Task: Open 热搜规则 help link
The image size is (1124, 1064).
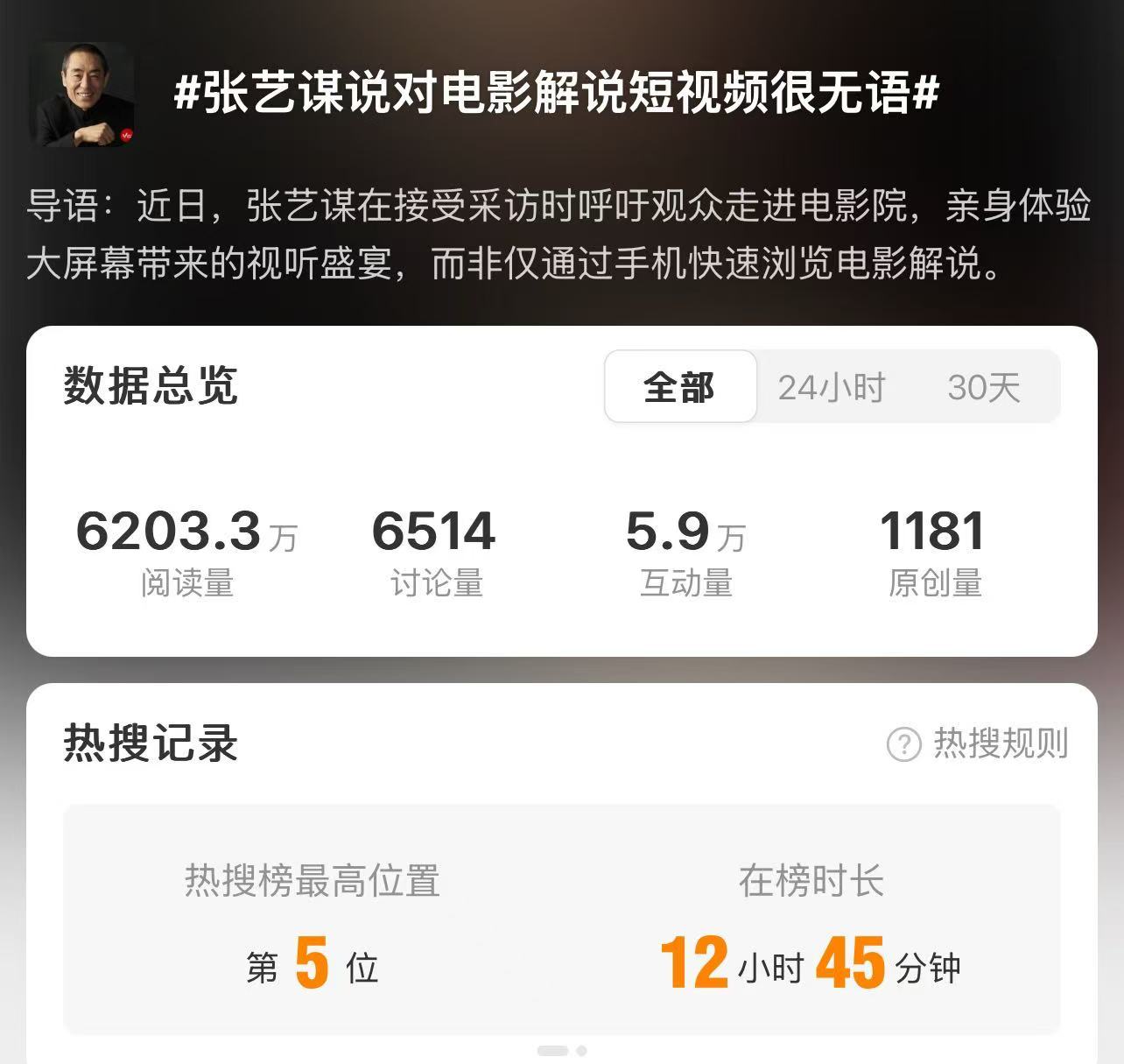Action: pyautogui.click(x=979, y=743)
